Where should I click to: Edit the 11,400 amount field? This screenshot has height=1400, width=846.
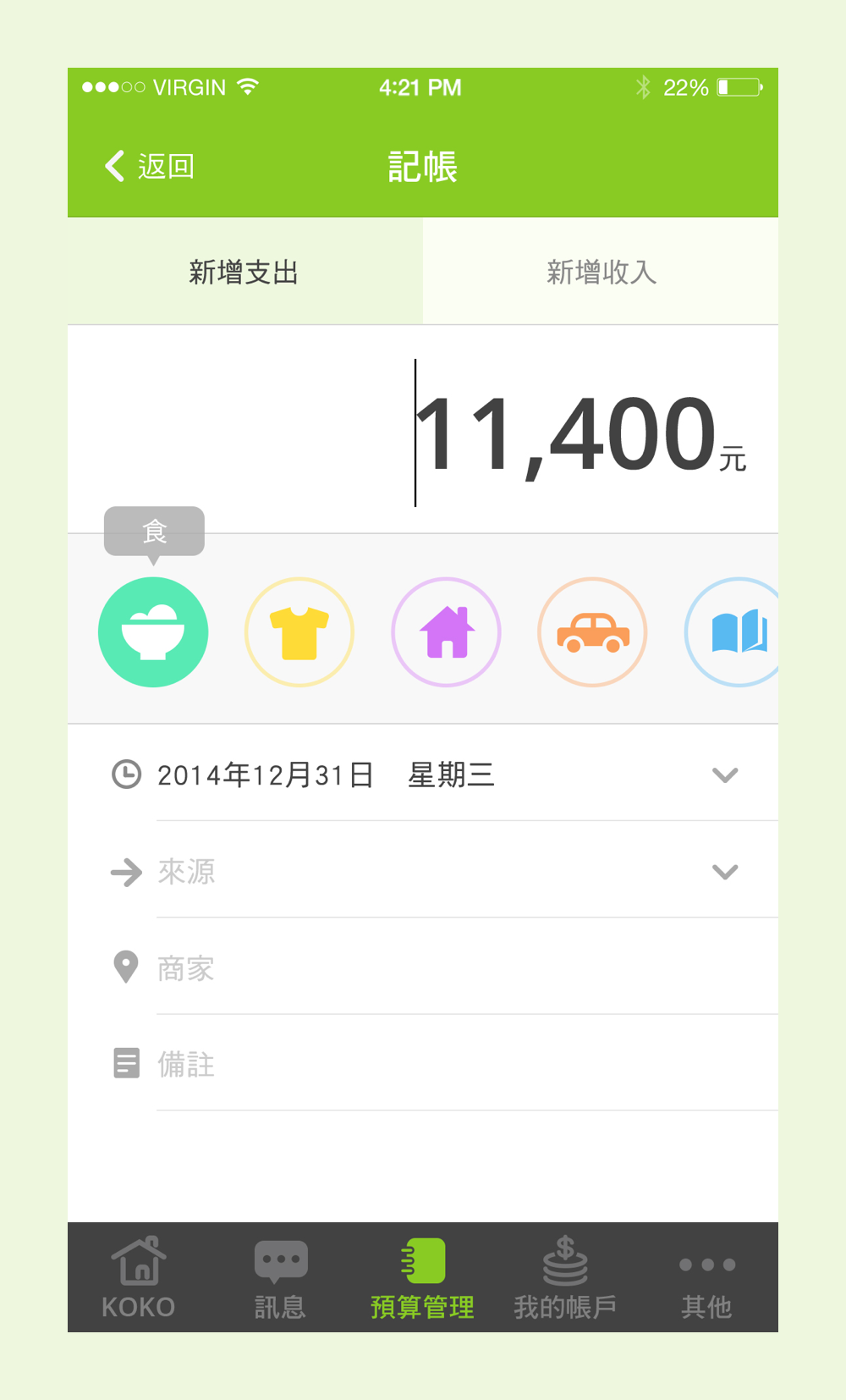423,432
